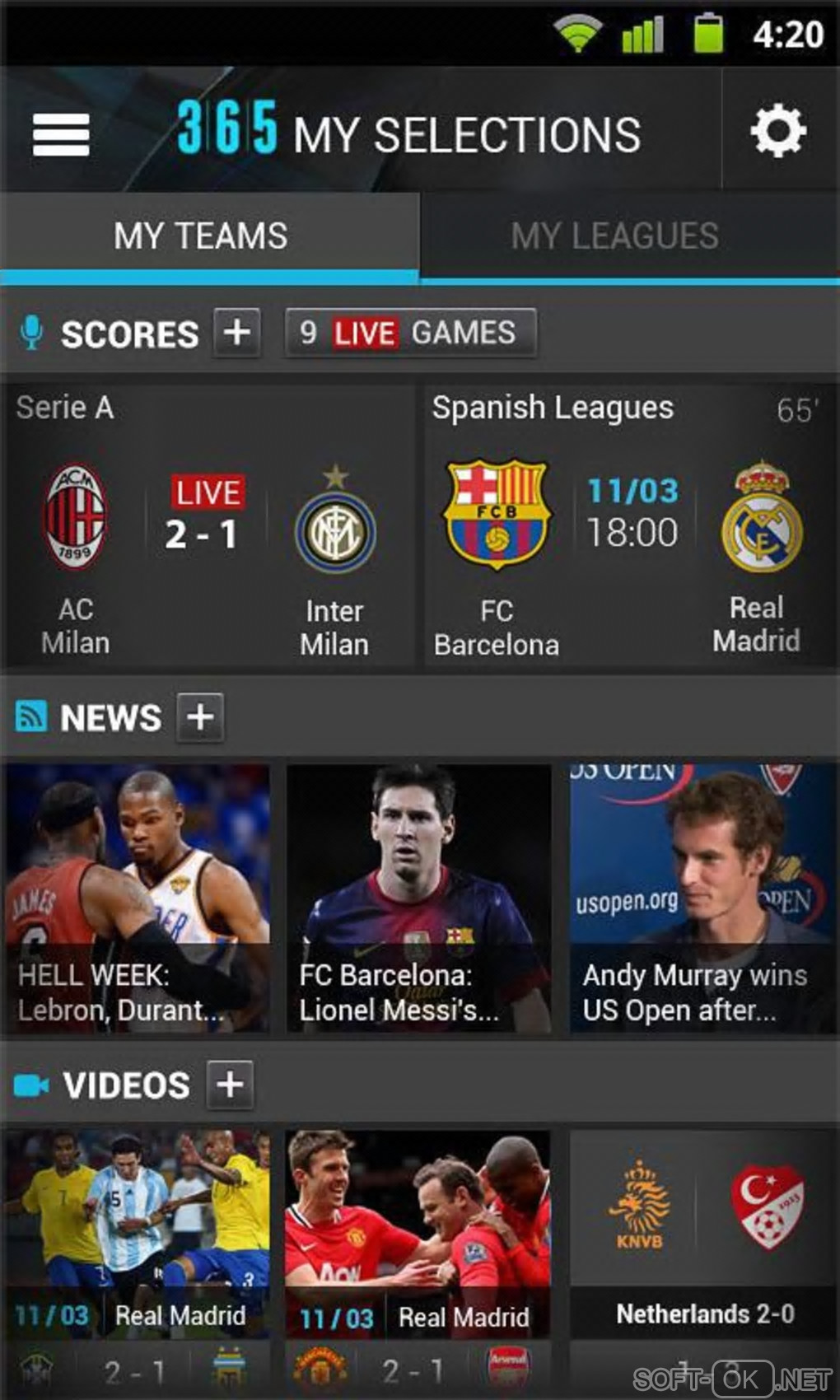840x1400 pixels.
Task: Open the hamburger drawer menu
Action: [x=61, y=133]
